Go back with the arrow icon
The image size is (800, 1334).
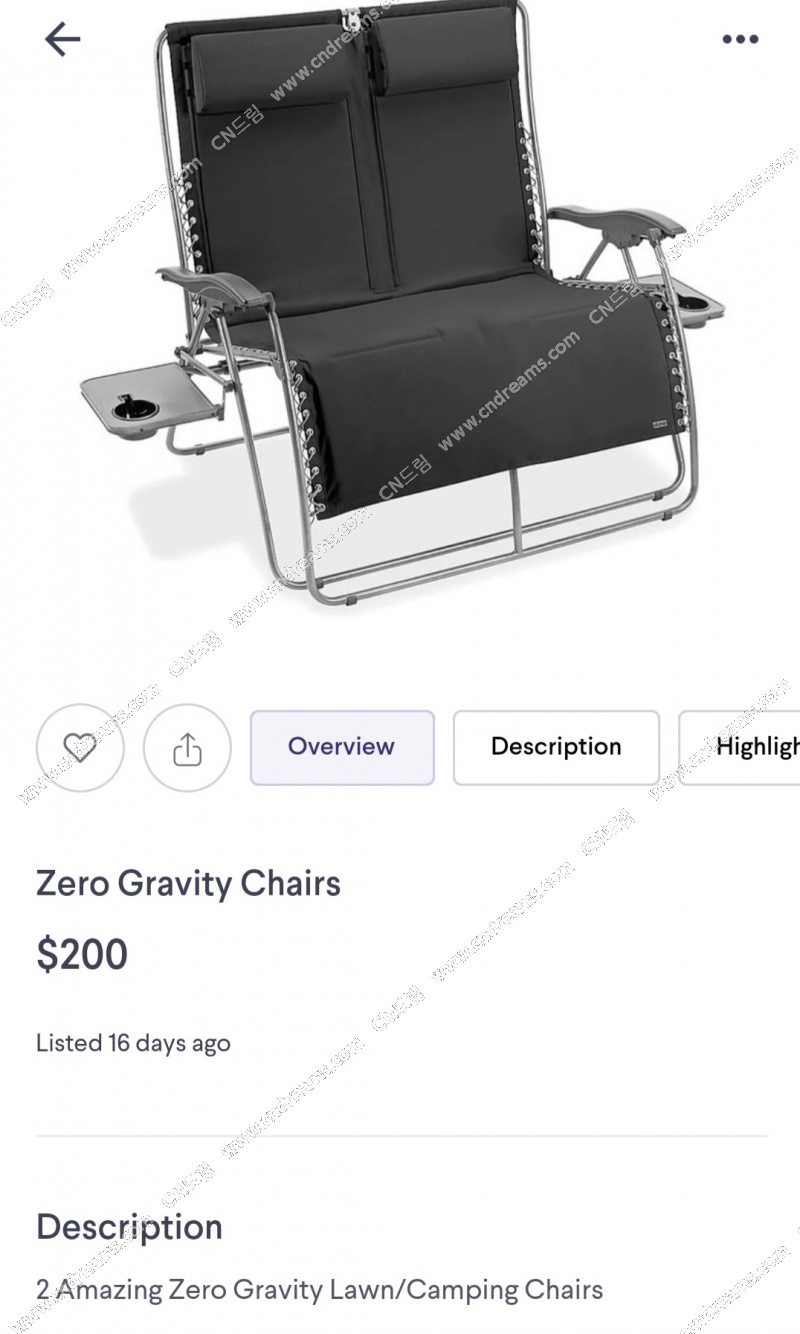pos(62,40)
